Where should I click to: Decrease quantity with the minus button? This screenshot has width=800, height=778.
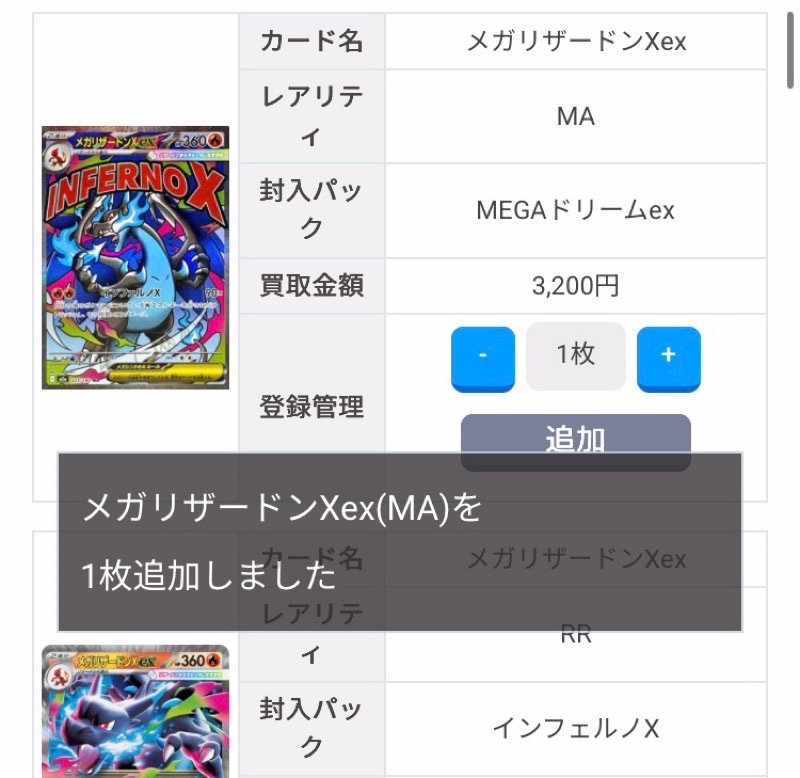pyautogui.click(x=483, y=357)
